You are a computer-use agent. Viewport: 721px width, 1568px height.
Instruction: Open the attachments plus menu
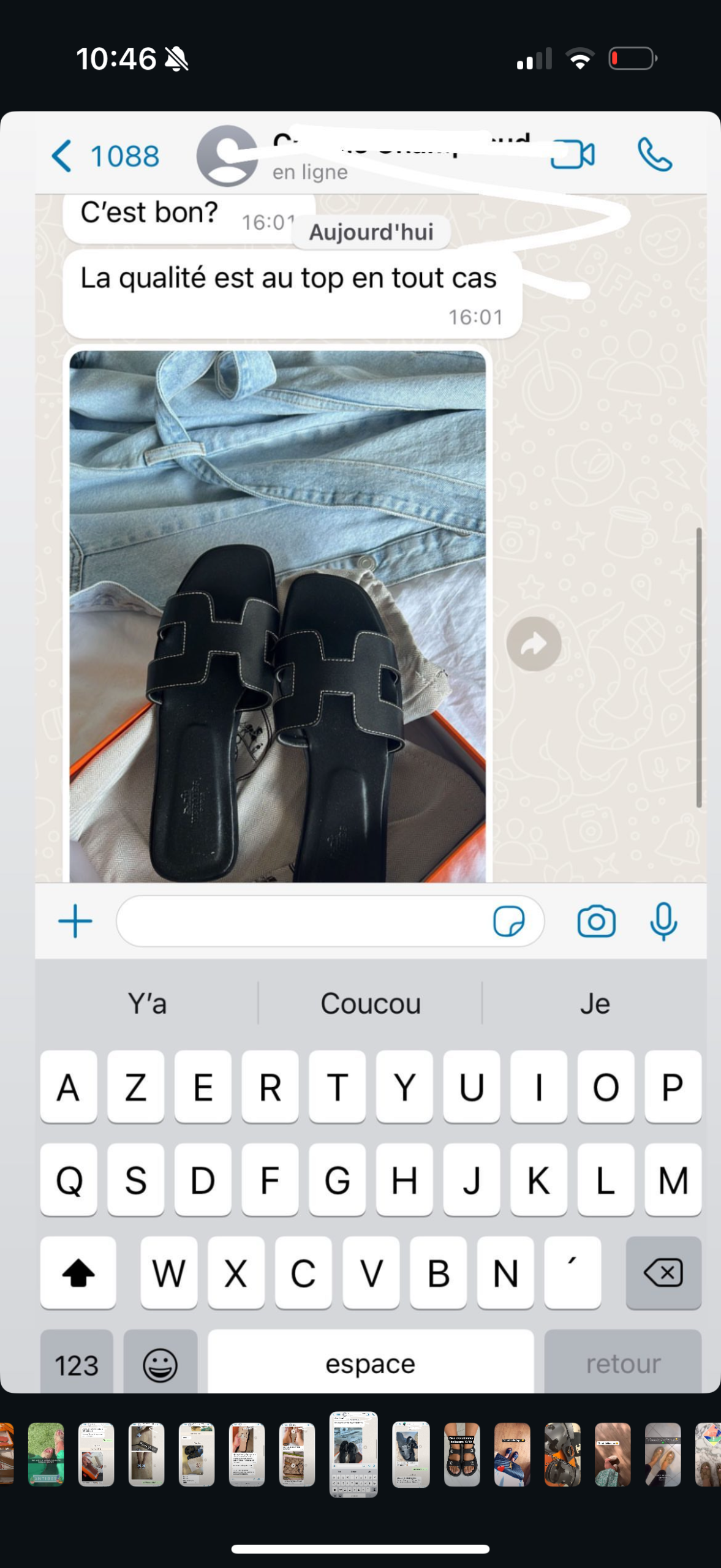pos(75,921)
